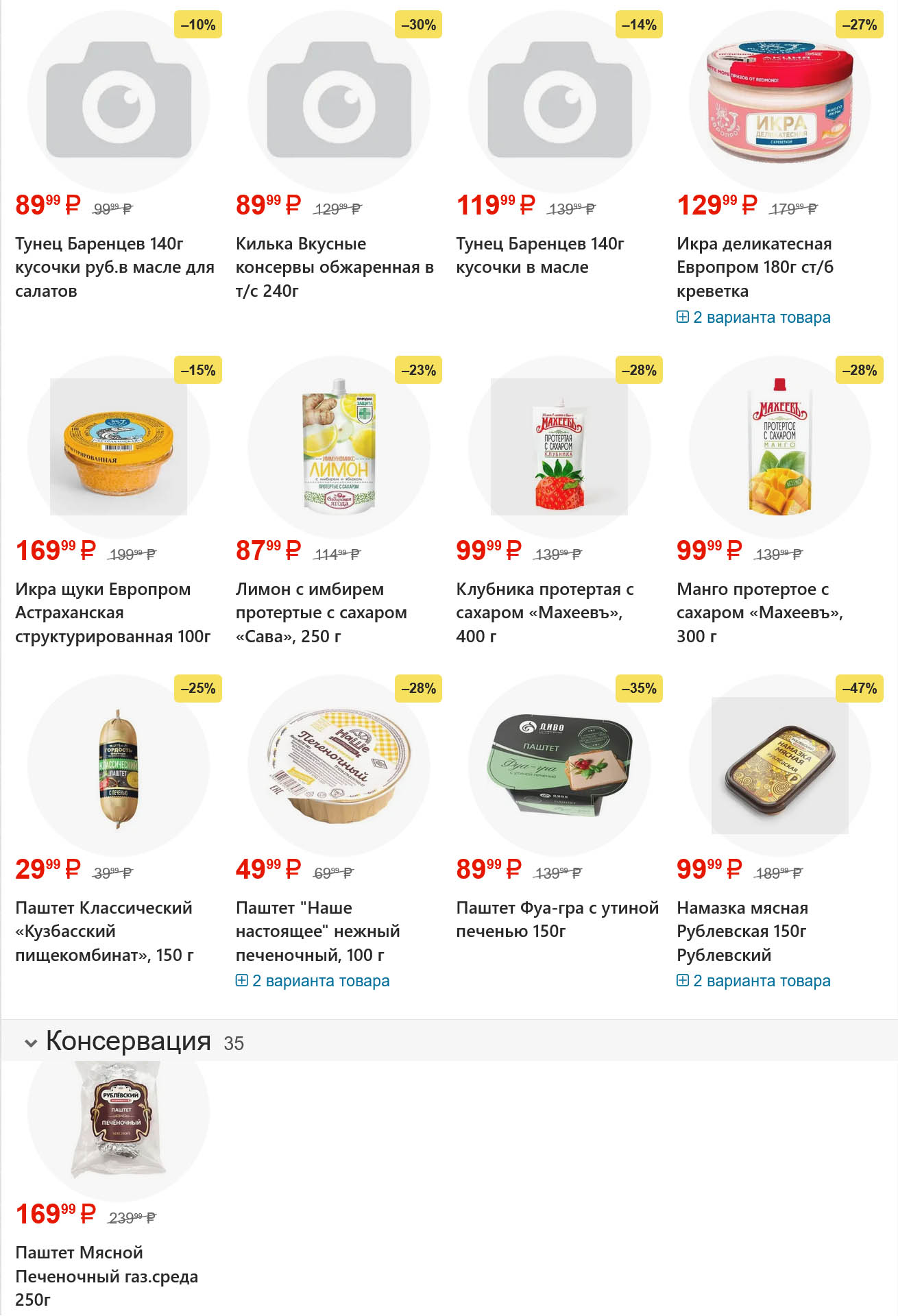
Task: Open Паштет "Наше настоящее" нежный печеночный
Action: [x=317, y=931]
